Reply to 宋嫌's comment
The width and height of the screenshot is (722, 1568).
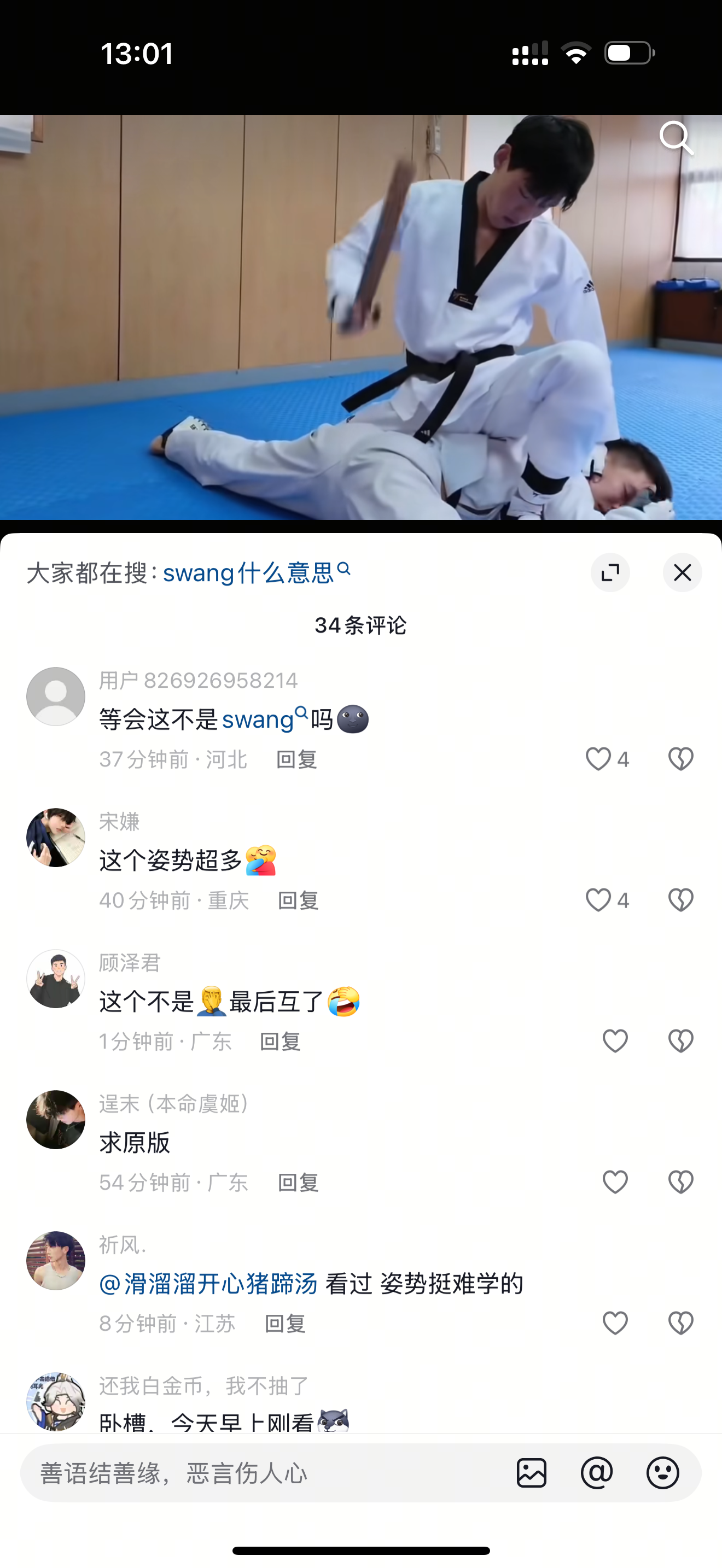(298, 900)
